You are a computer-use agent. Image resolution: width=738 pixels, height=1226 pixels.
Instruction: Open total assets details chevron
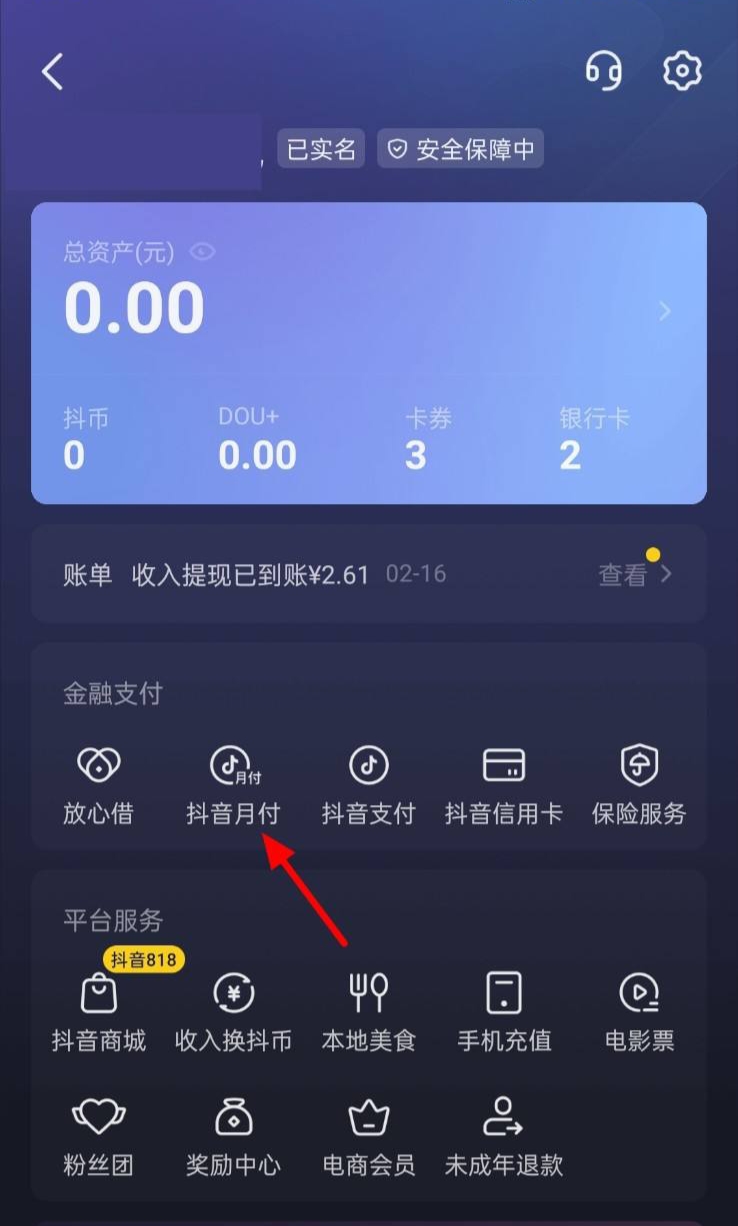(x=665, y=312)
